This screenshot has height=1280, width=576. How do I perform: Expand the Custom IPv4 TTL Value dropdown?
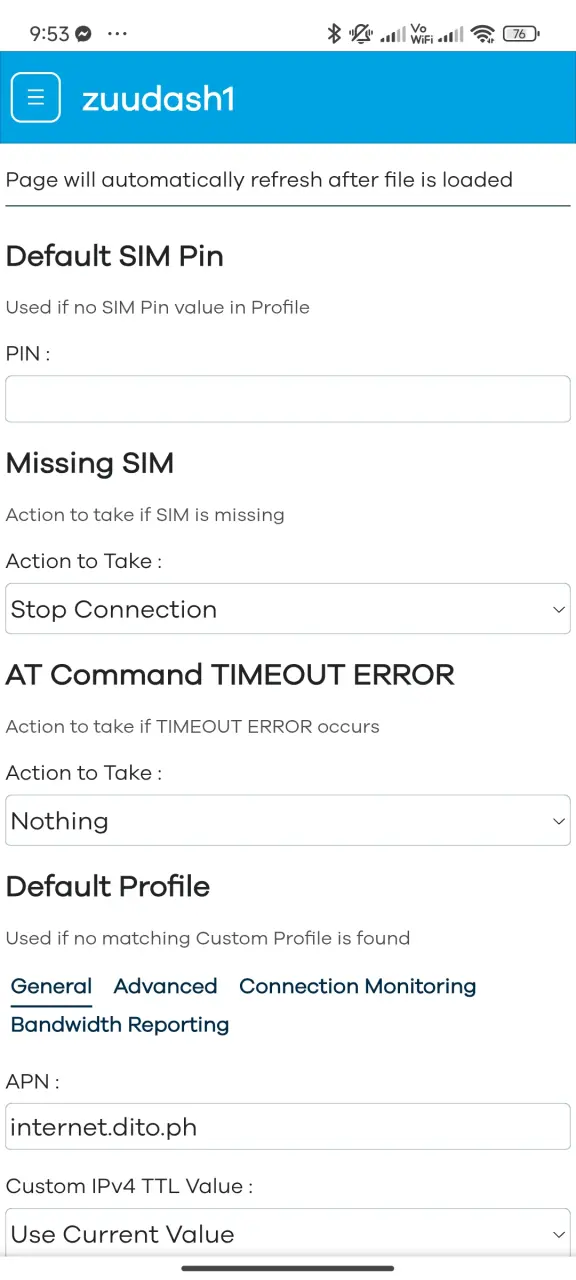tap(288, 1233)
